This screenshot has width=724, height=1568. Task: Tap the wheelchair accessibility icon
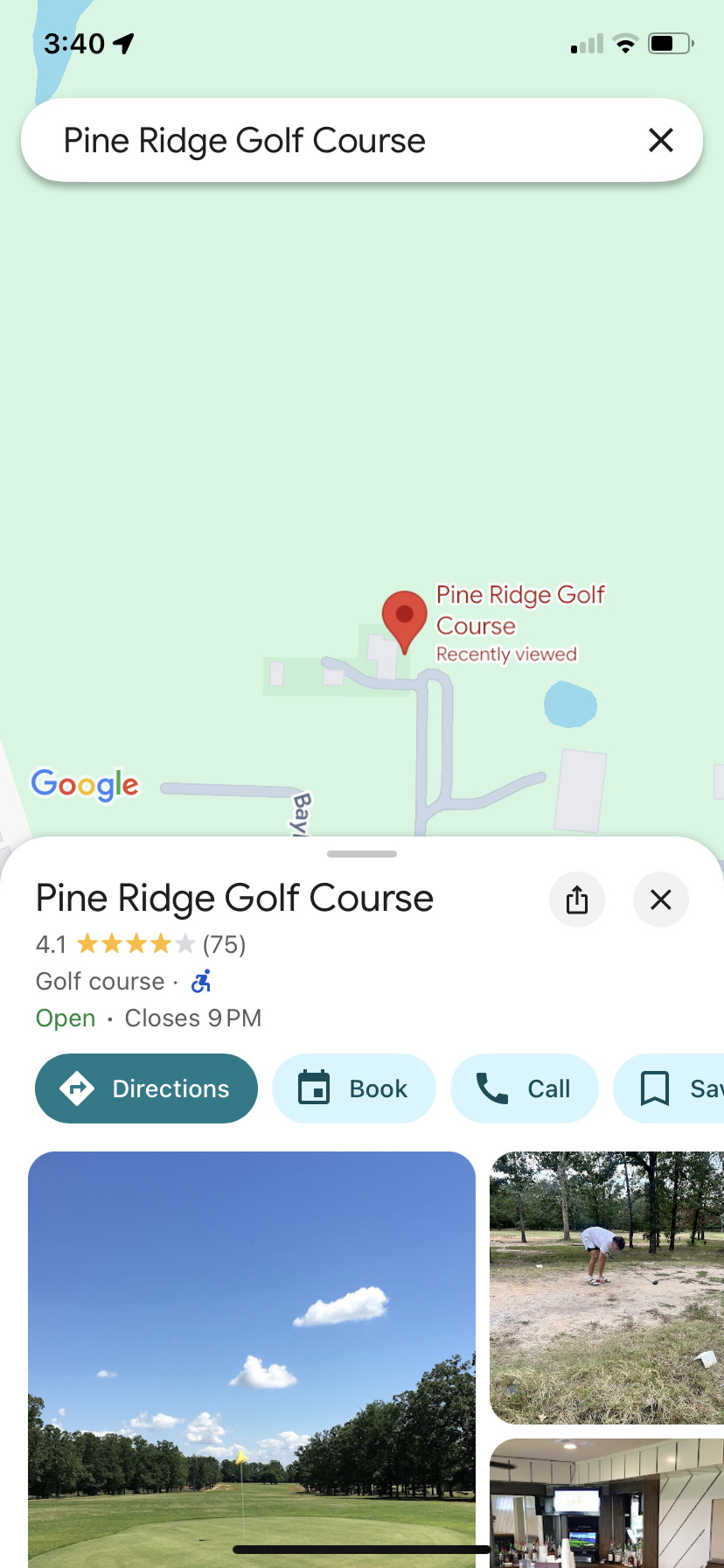pos(200,981)
